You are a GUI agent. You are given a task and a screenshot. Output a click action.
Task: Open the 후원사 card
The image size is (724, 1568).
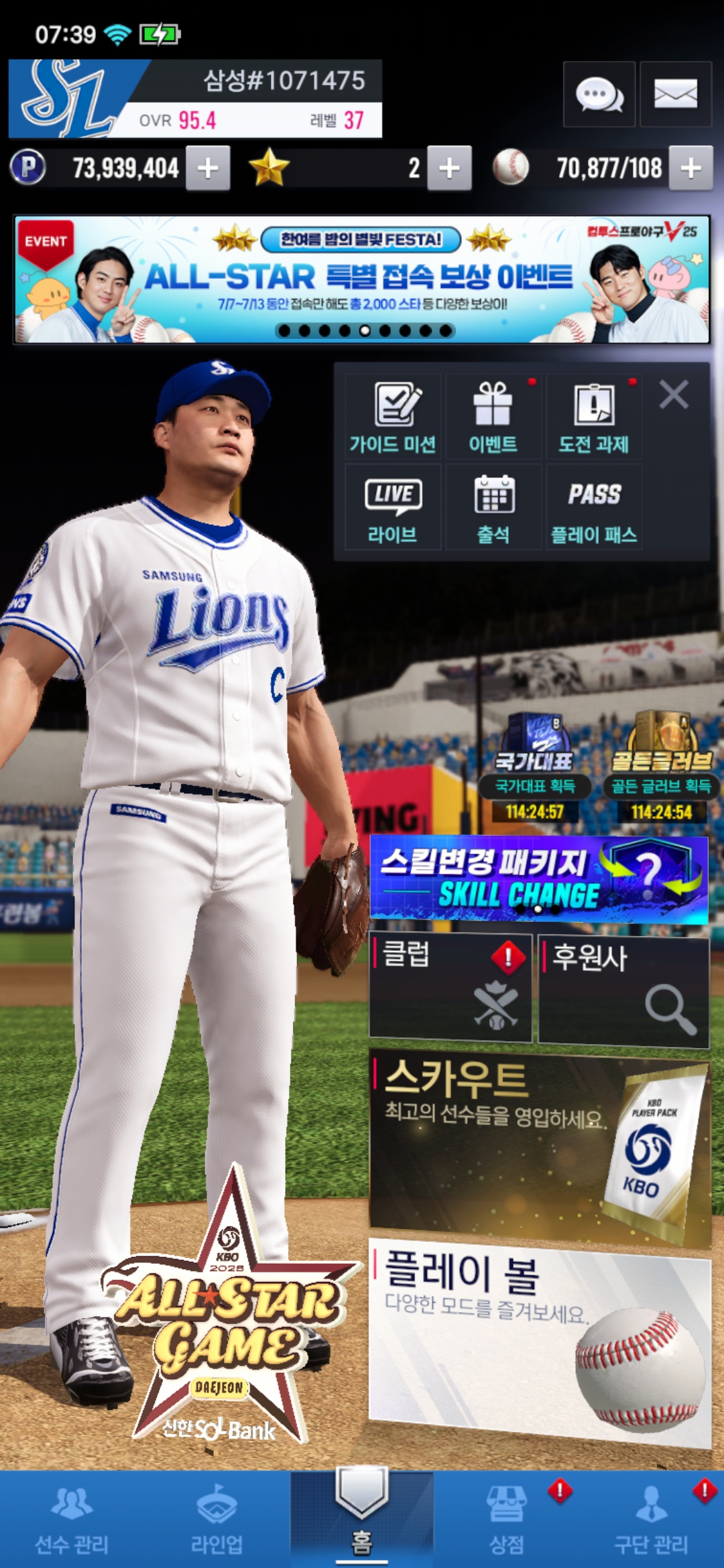click(623, 992)
